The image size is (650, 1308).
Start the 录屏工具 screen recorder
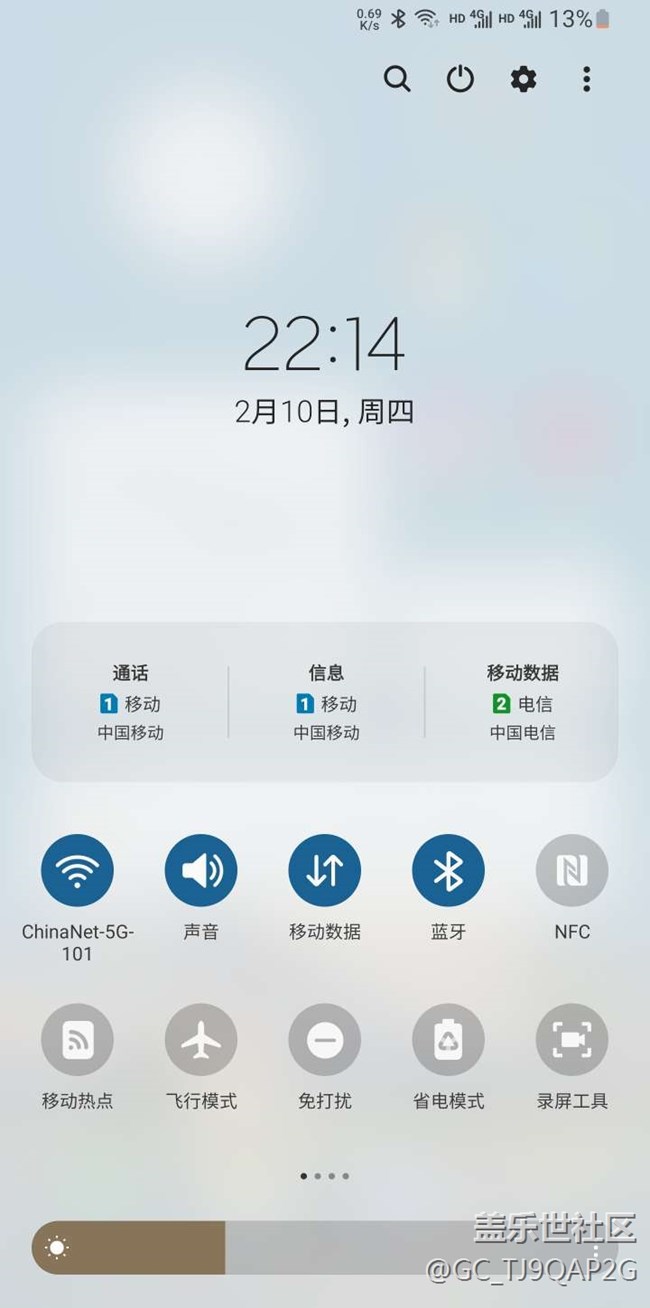pyautogui.click(x=572, y=1041)
